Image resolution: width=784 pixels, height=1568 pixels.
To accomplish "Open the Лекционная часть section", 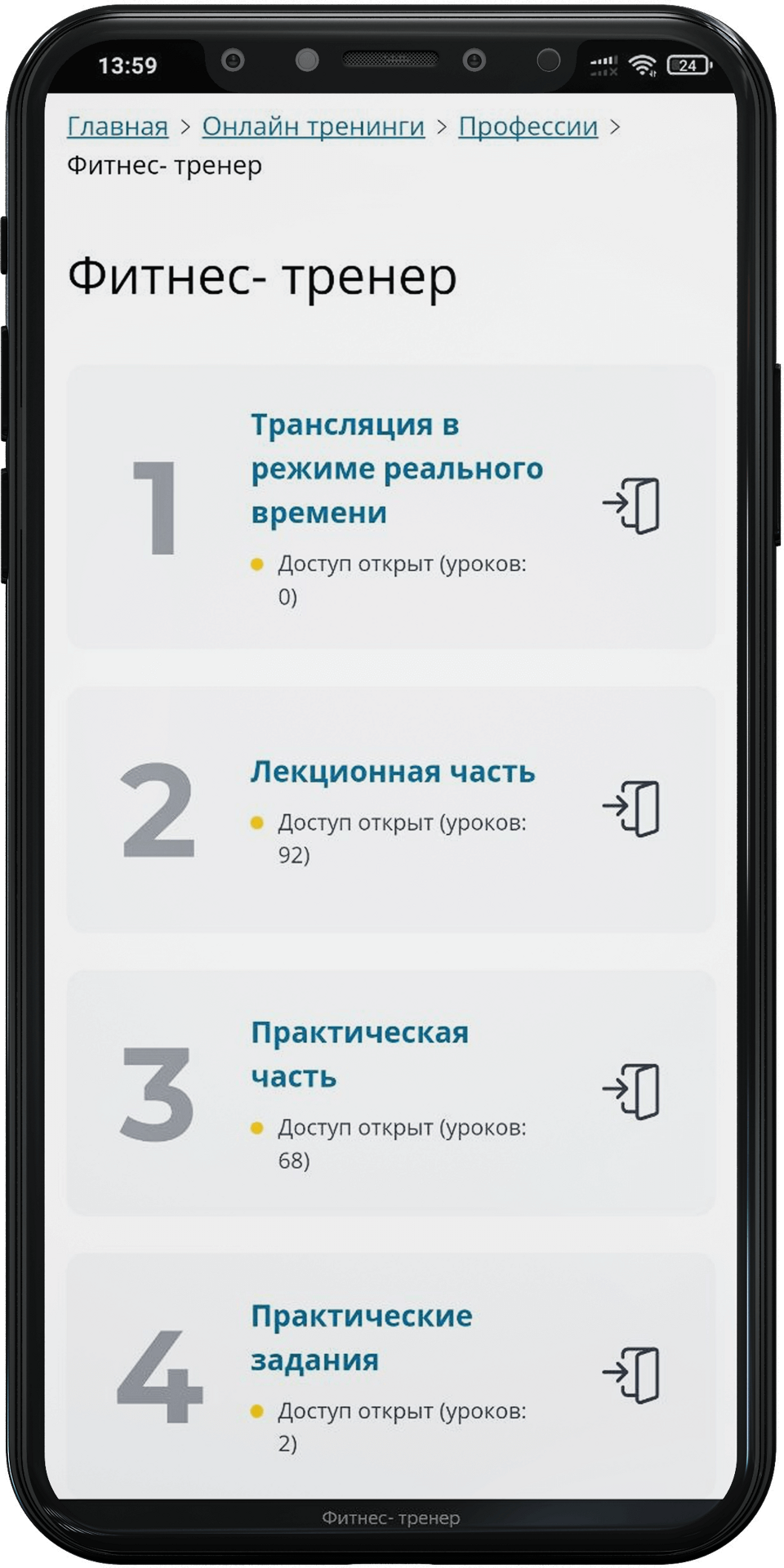I will (x=393, y=772).
